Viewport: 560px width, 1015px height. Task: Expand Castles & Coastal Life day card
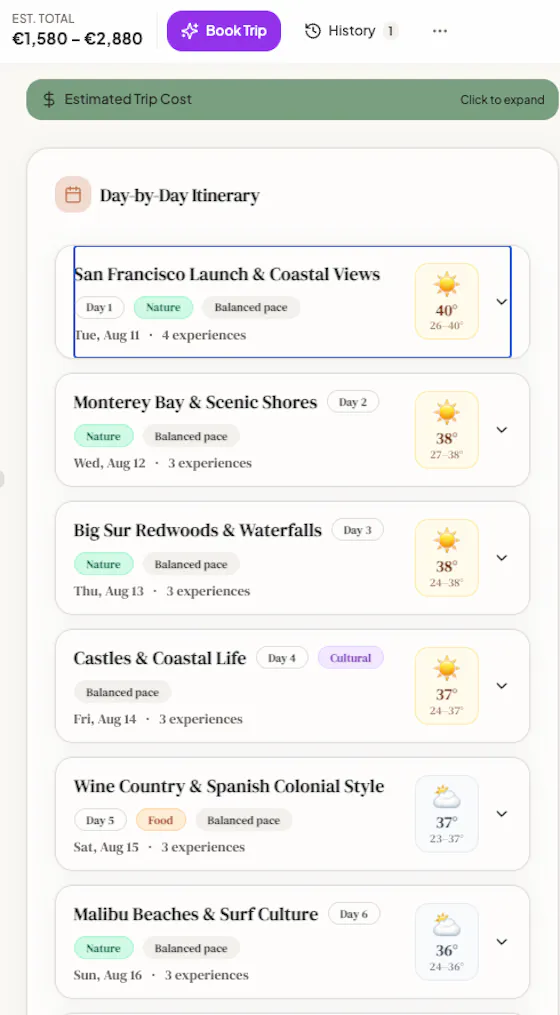pos(293,686)
